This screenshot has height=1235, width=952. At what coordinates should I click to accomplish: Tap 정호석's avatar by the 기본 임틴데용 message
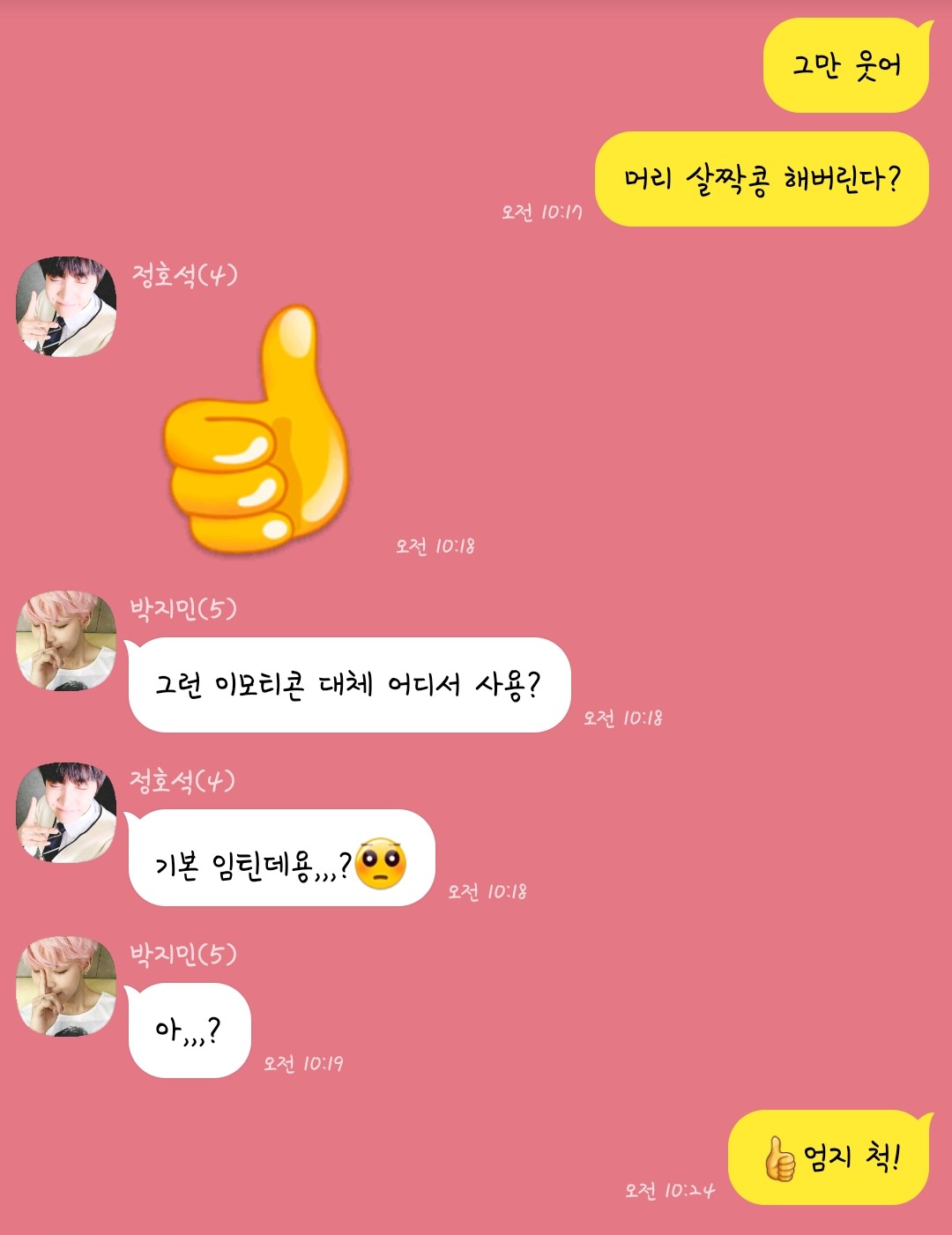click(66, 812)
